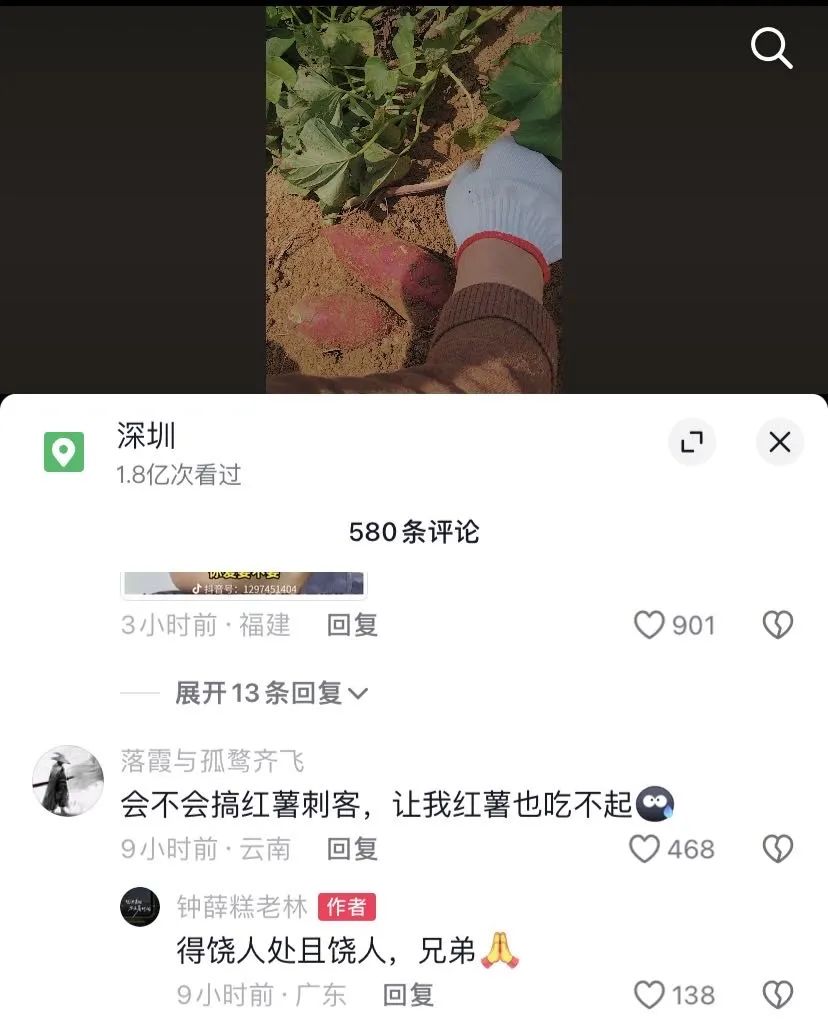Expand the 13 hidden replies
Image resolution: width=828 pixels, height=1030 pixels.
pos(272,693)
